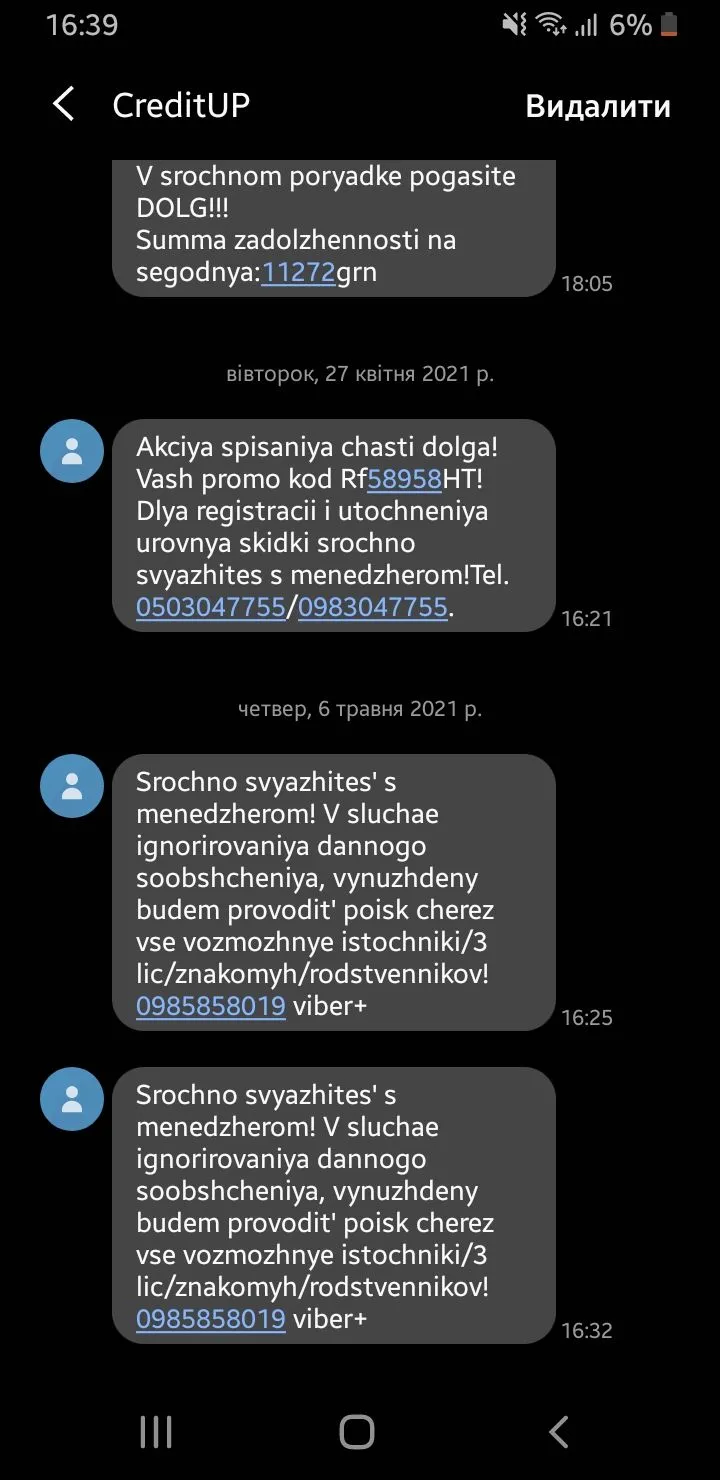Tap the Видалити button
This screenshot has width=720, height=1480.
pyautogui.click(x=598, y=106)
